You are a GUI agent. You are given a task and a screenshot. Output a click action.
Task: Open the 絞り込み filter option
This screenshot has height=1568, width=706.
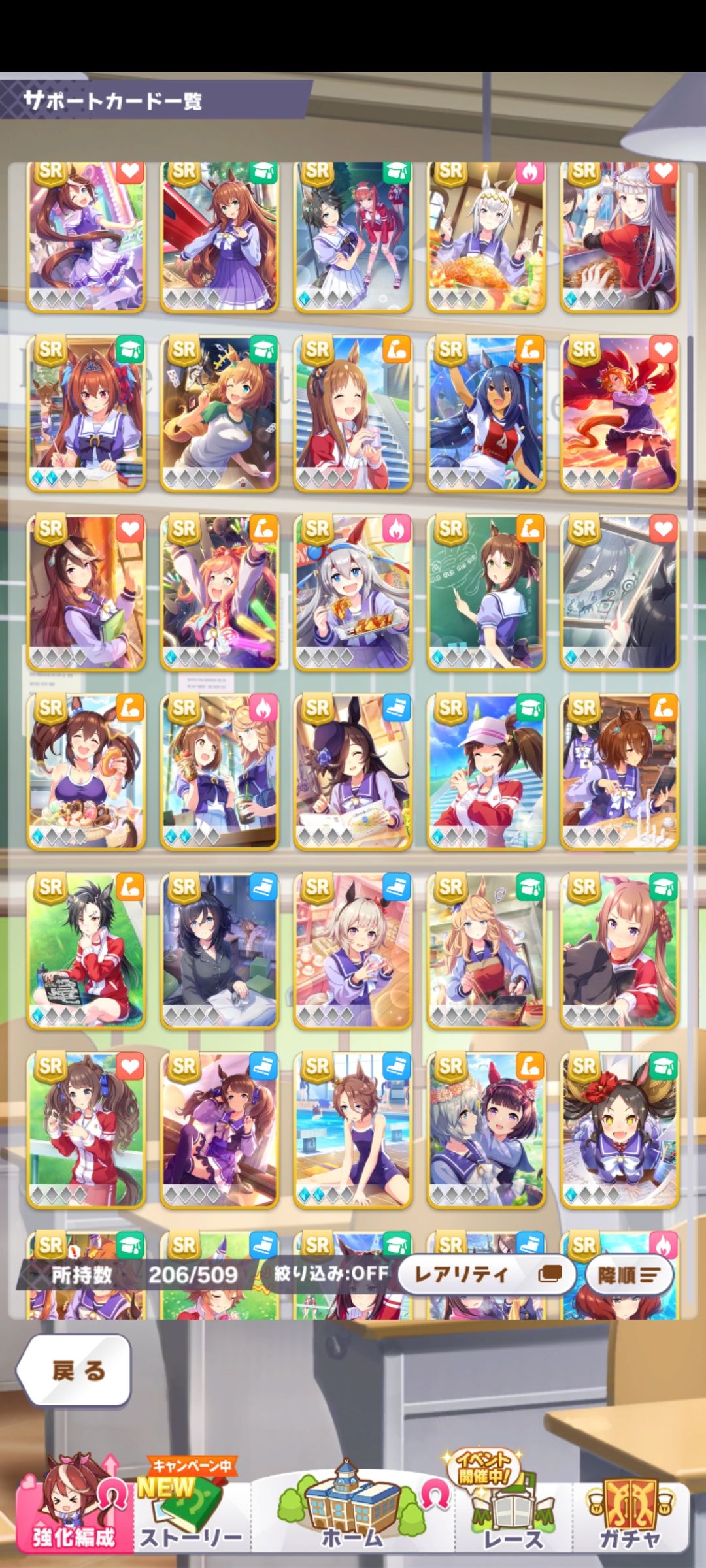[x=330, y=1273]
